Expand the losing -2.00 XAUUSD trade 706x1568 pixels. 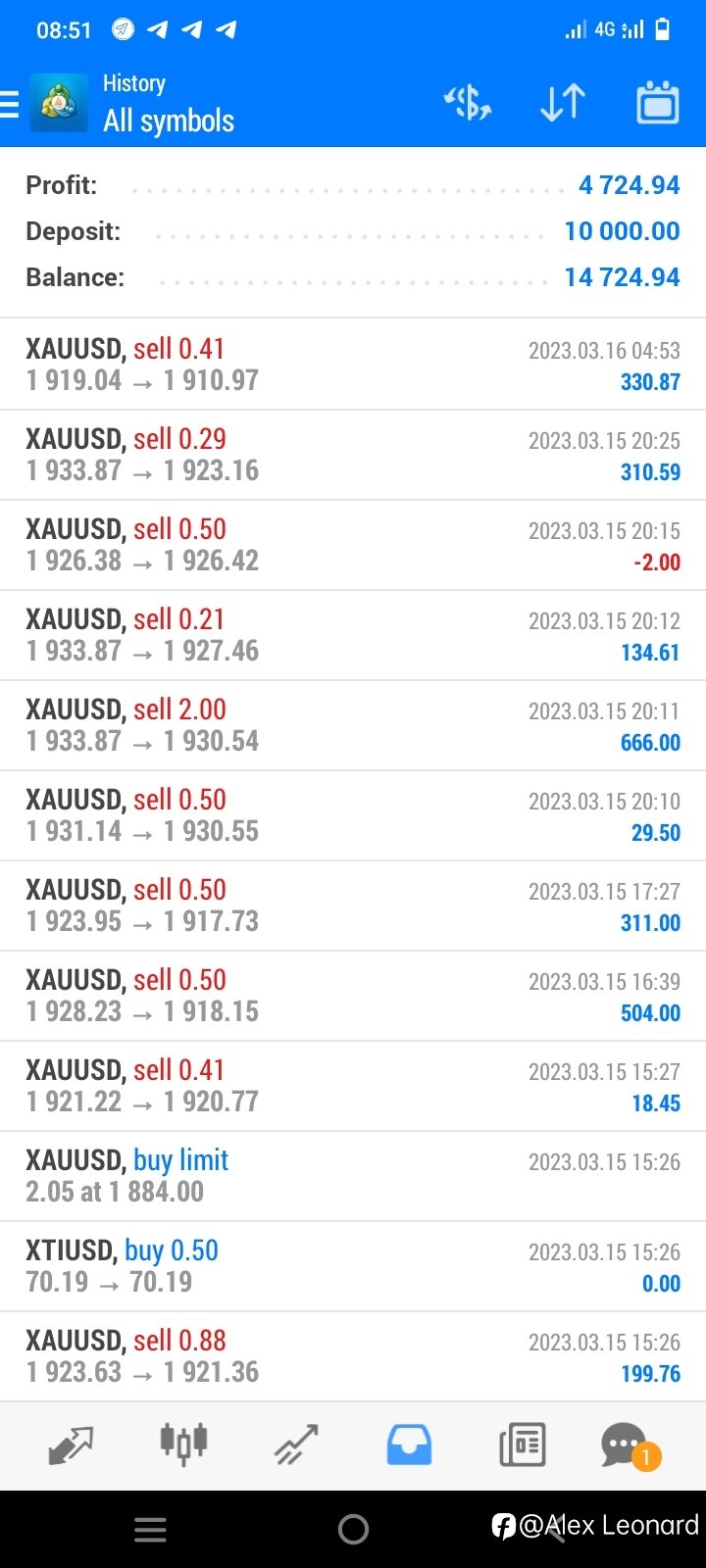pos(353,545)
